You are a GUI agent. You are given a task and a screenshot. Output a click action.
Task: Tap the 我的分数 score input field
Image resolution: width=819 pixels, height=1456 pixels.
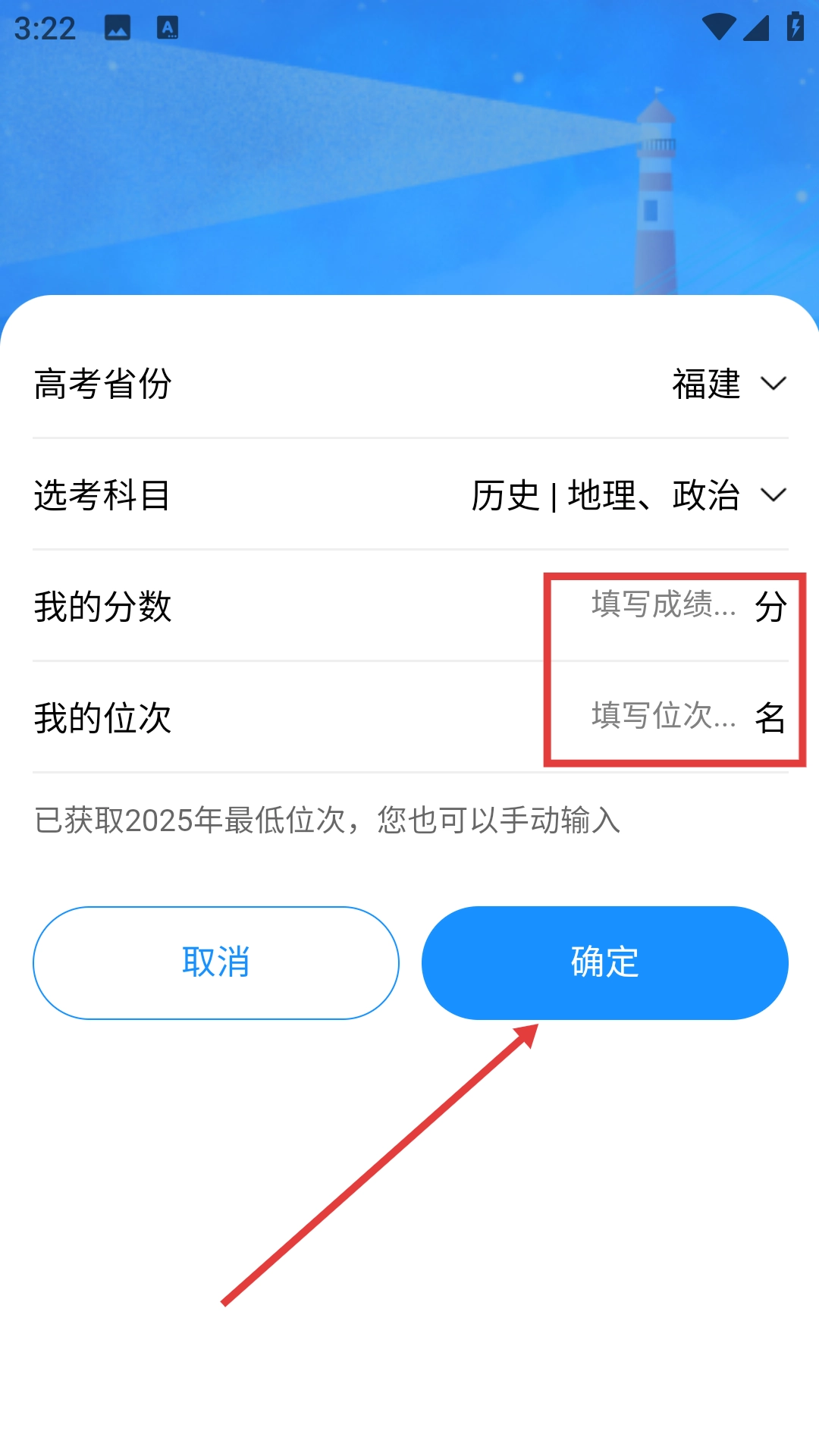[664, 605]
